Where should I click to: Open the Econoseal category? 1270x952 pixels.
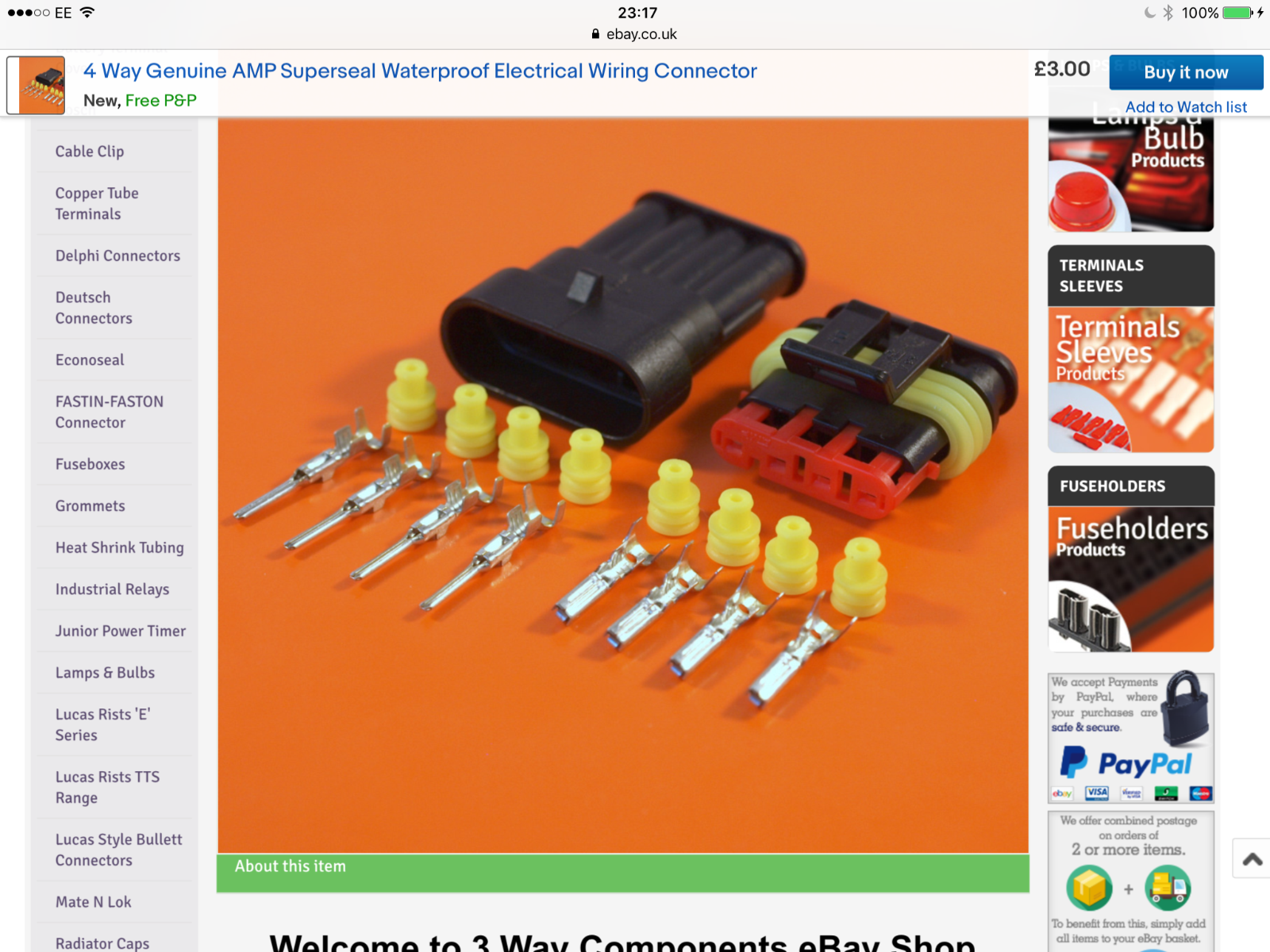pos(90,360)
